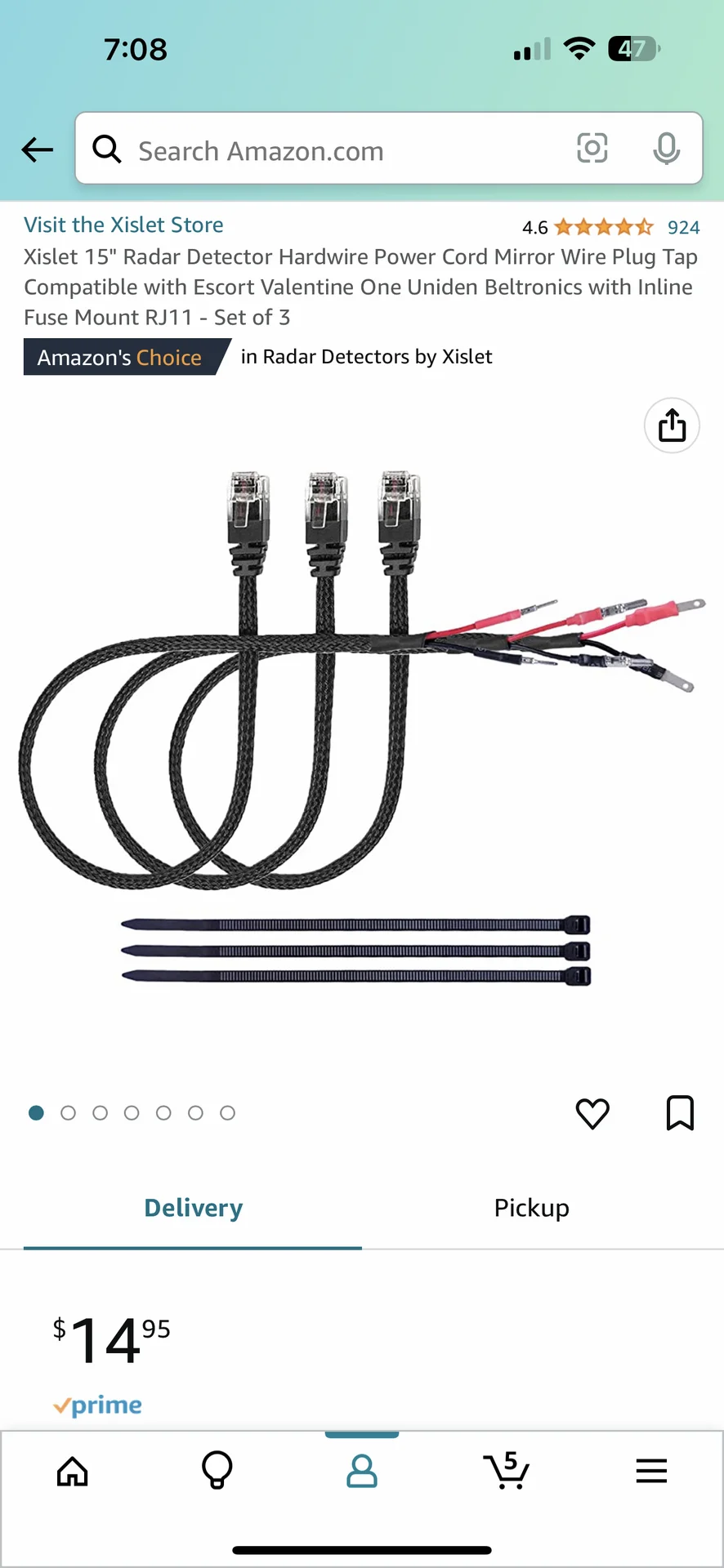
Task: Start voice search with microphone
Action: (x=666, y=149)
